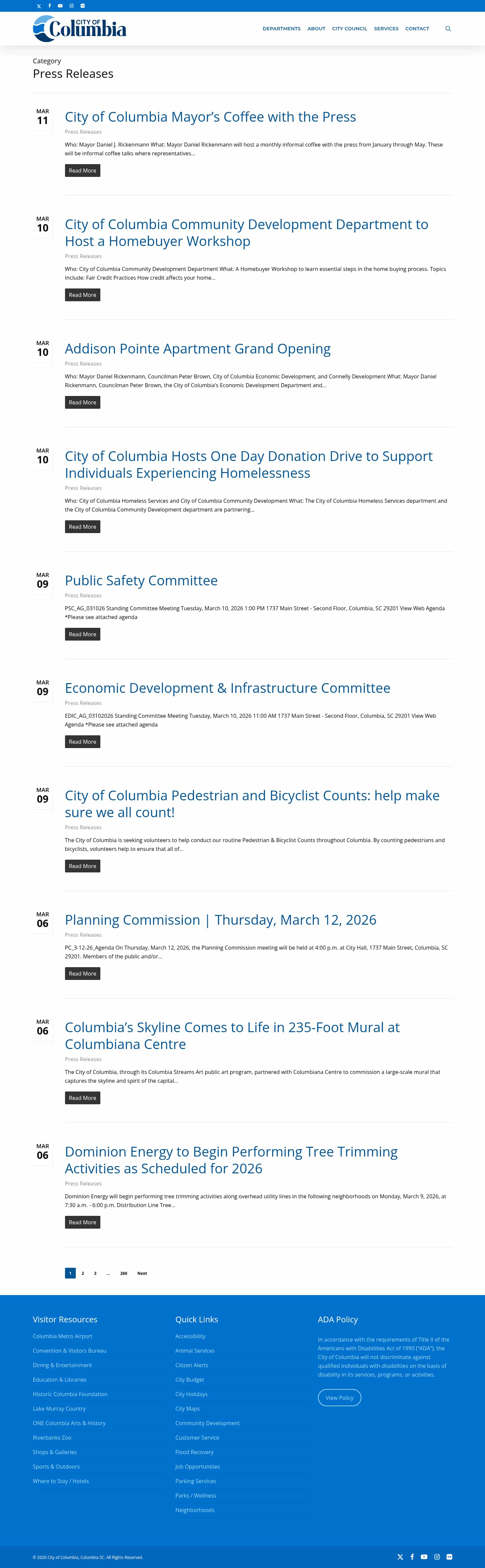Read more about Dominion Energy tree trimming
Image resolution: width=485 pixels, height=1568 pixels.
[82, 1222]
